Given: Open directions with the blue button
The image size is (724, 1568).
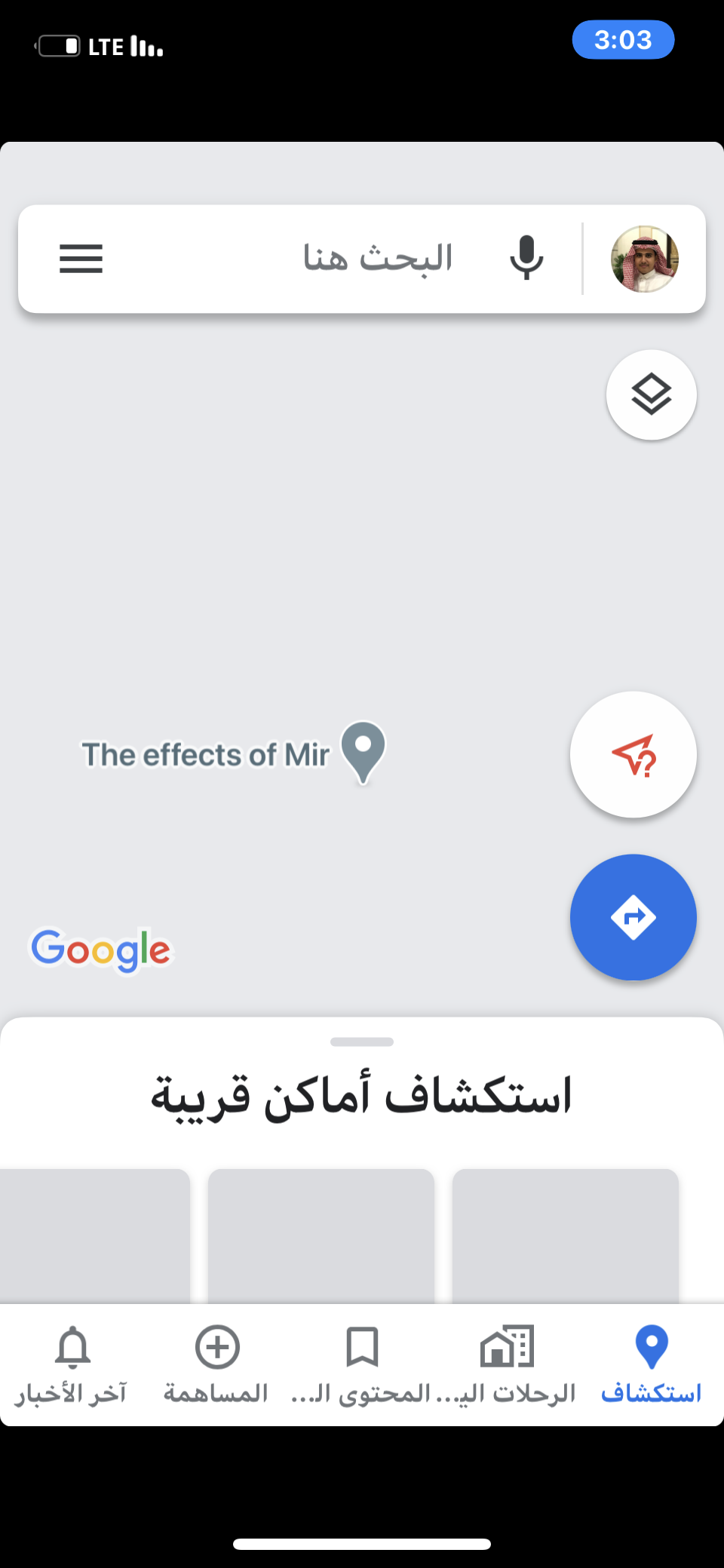Looking at the screenshot, I should [633, 917].
